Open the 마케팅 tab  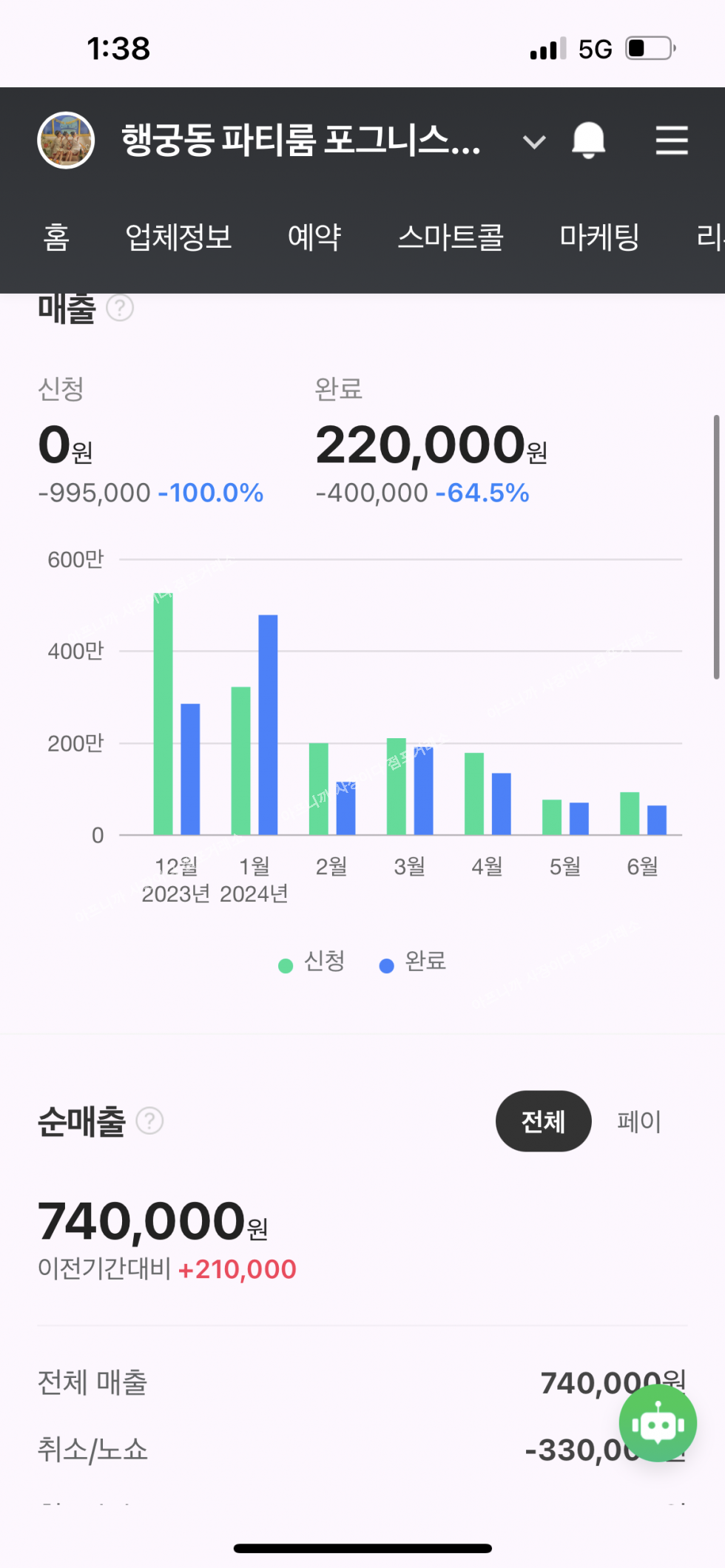click(x=599, y=237)
